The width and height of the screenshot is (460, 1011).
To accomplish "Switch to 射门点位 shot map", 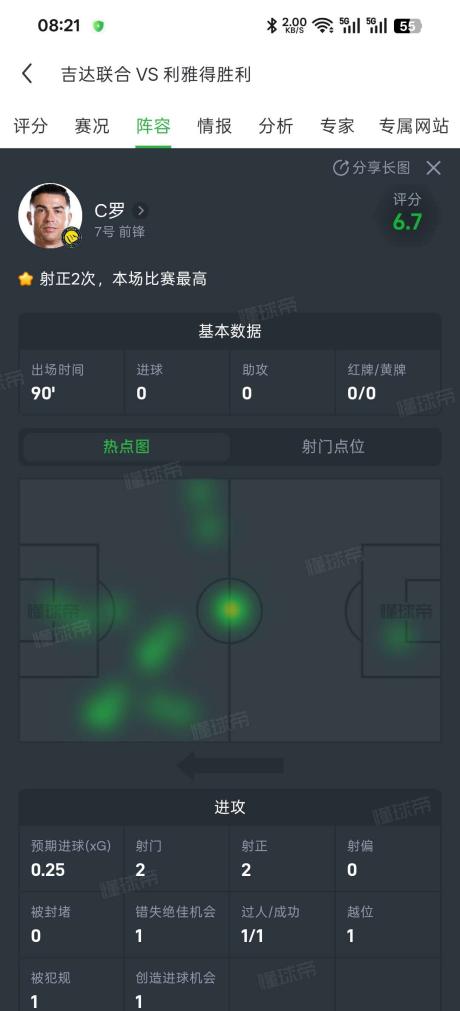I will 333,446.
